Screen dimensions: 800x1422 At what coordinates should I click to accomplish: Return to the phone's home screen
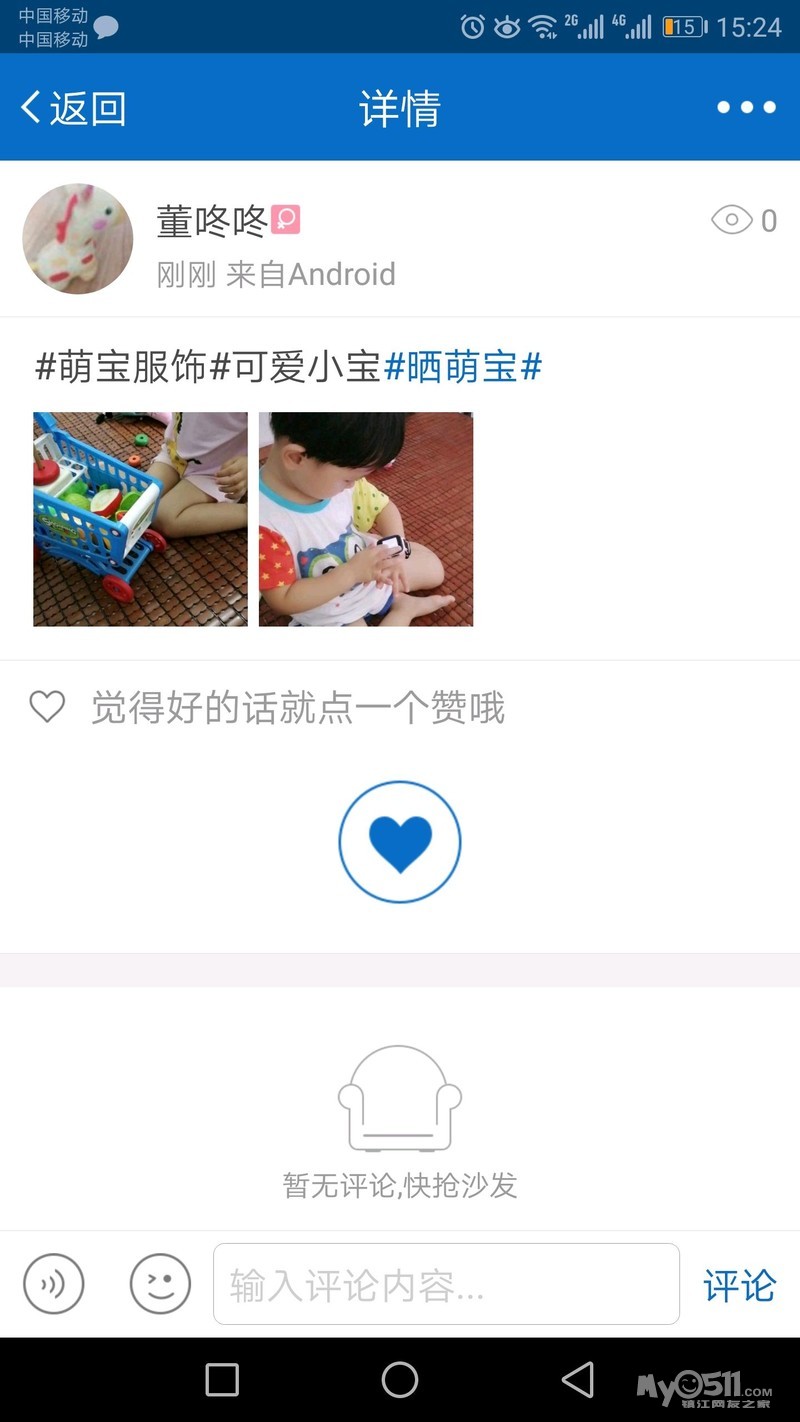click(x=400, y=1380)
